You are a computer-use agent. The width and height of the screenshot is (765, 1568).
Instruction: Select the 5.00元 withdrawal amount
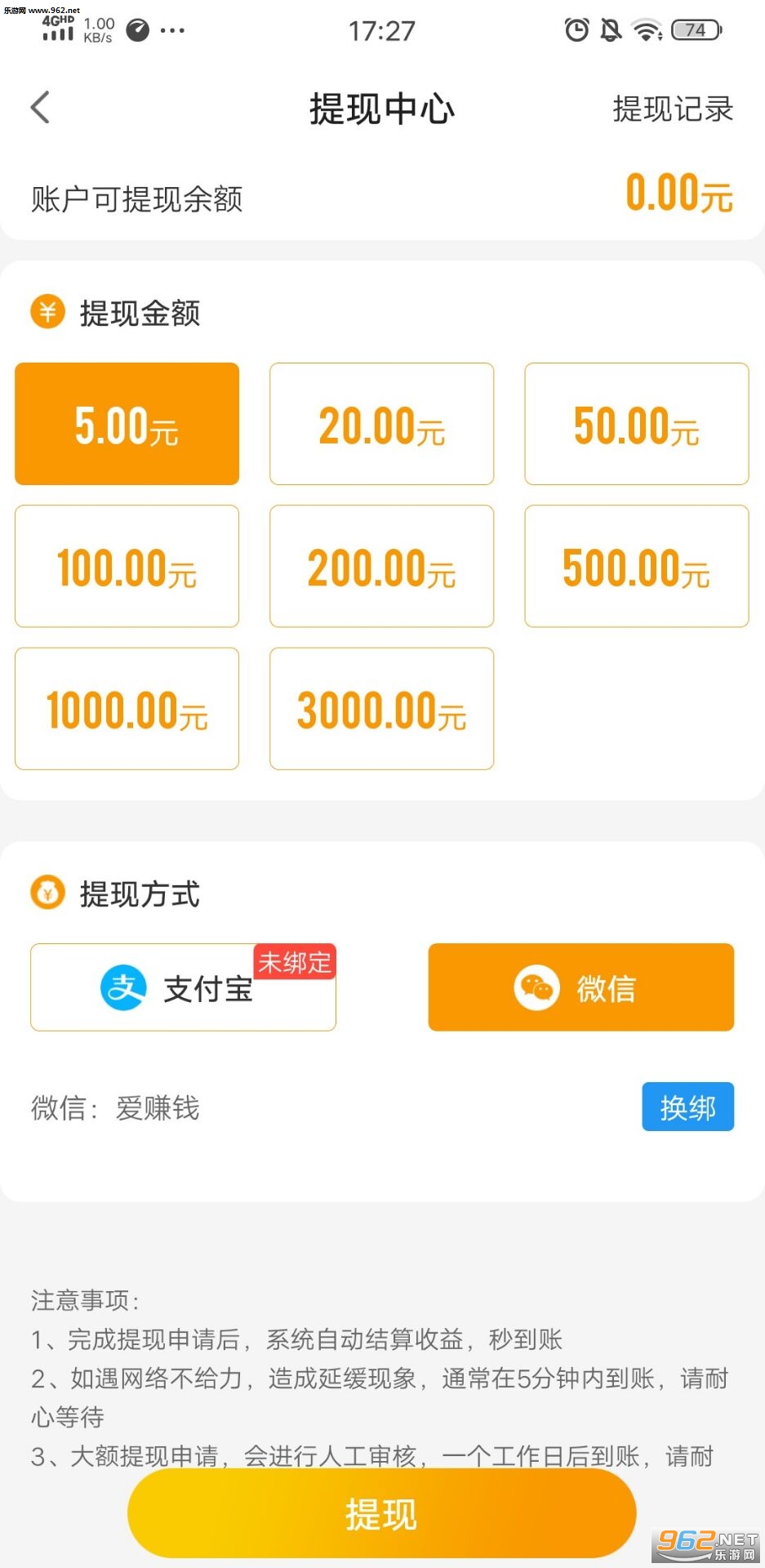click(127, 424)
